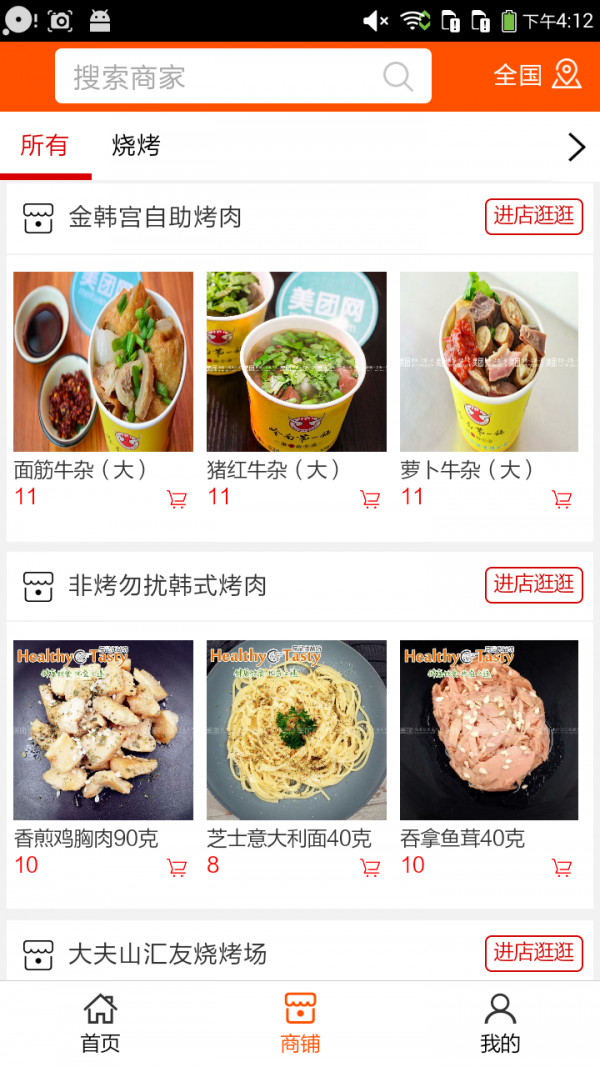Open the 香煎鸡胸肉90克 product

tap(103, 730)
